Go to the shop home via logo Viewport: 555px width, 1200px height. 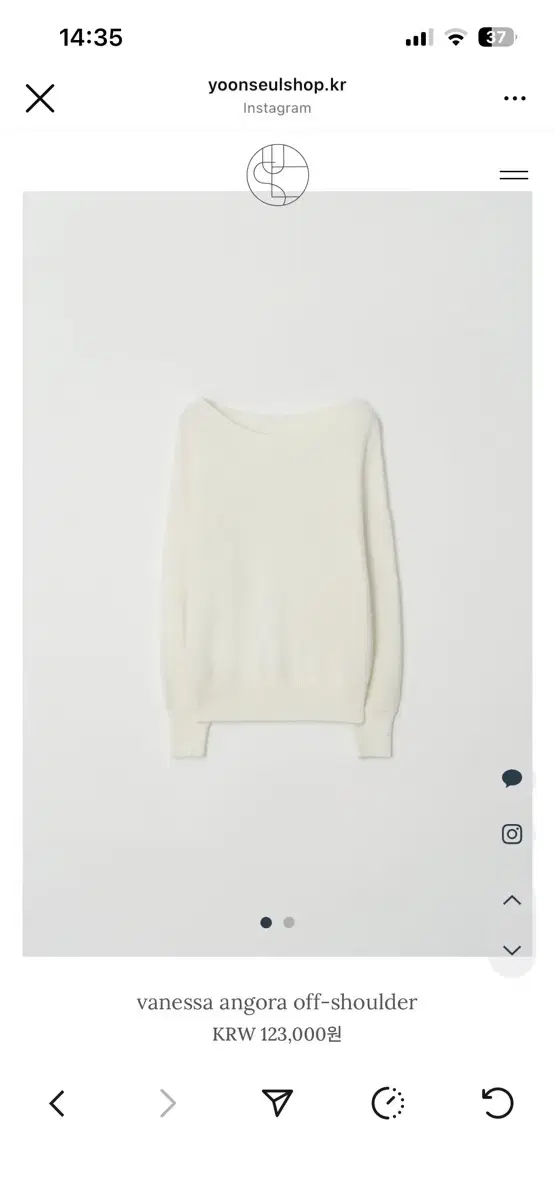coord(278,175)
